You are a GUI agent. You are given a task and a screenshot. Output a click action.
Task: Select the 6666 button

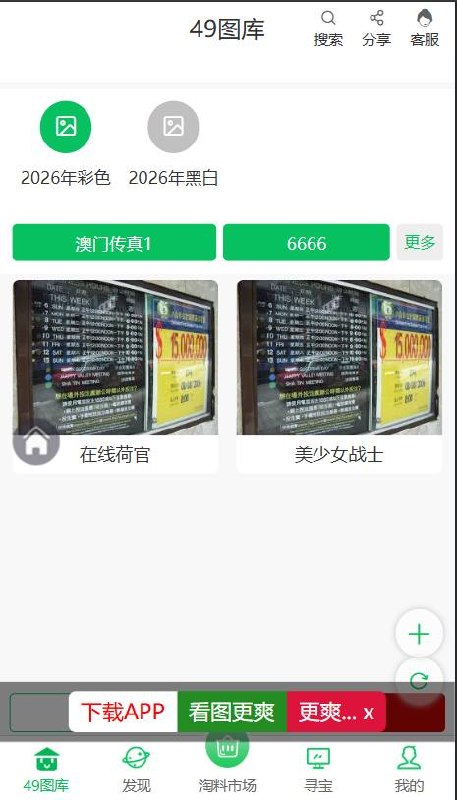coord(306,242)
